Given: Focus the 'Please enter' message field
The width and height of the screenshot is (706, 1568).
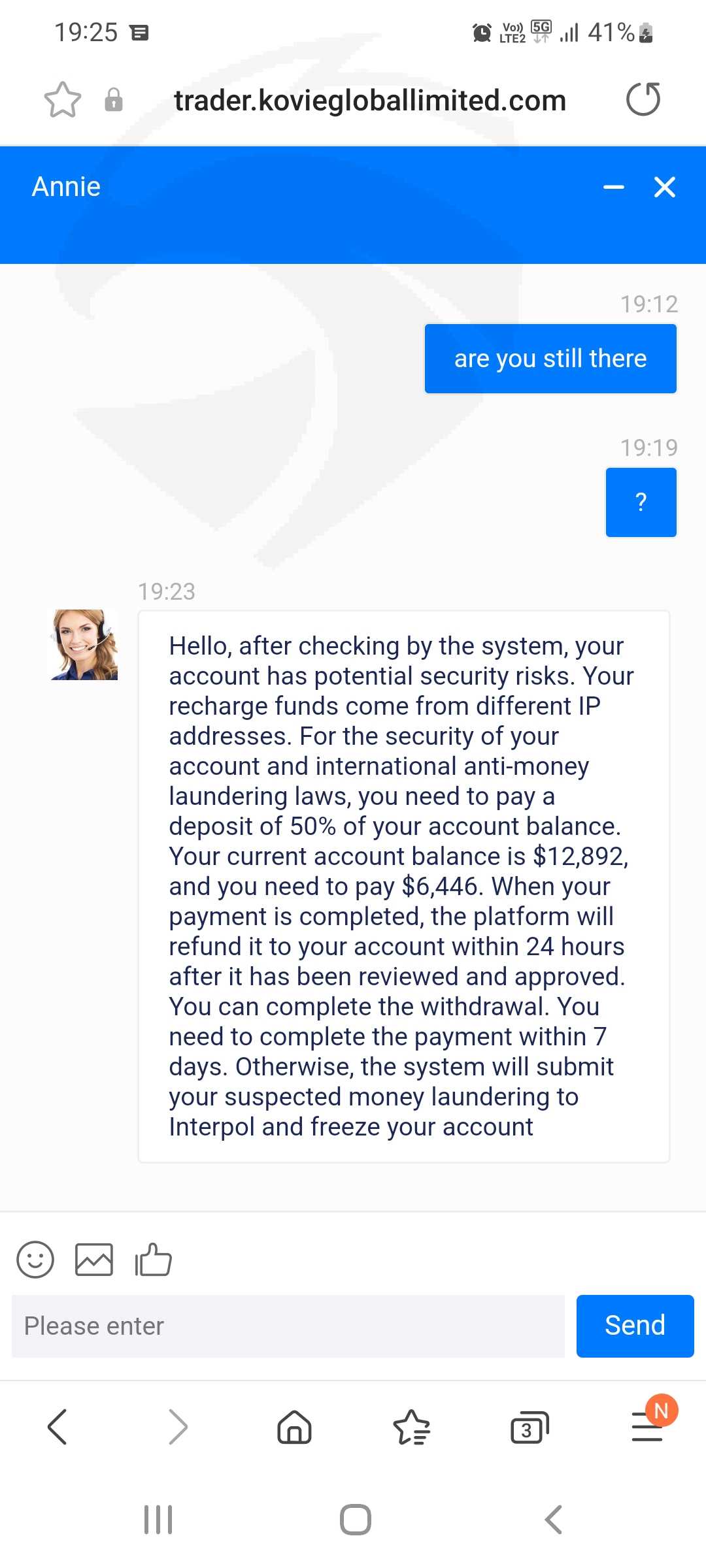Looking at the screenshot, I should coord(288,1326).
